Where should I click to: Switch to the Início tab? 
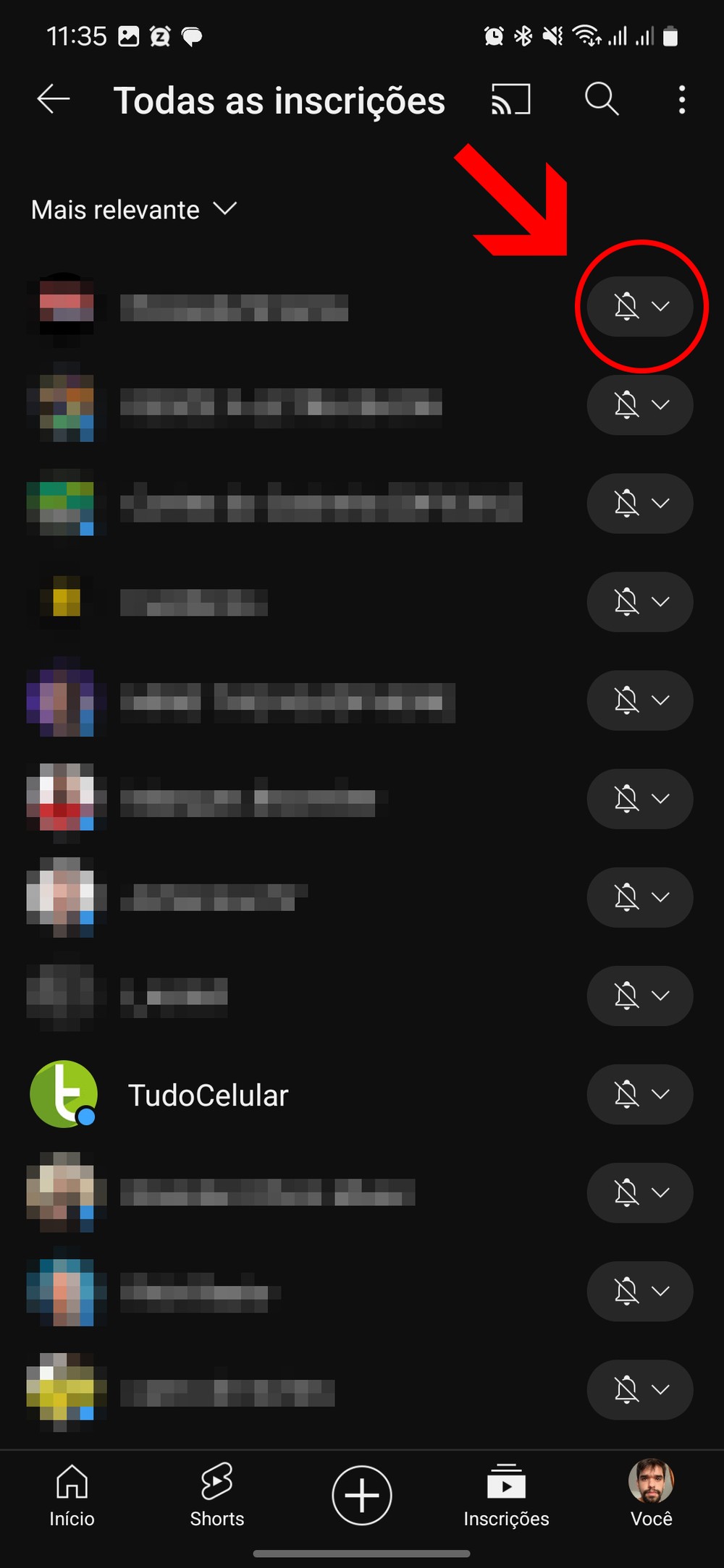coord(72,1495)
